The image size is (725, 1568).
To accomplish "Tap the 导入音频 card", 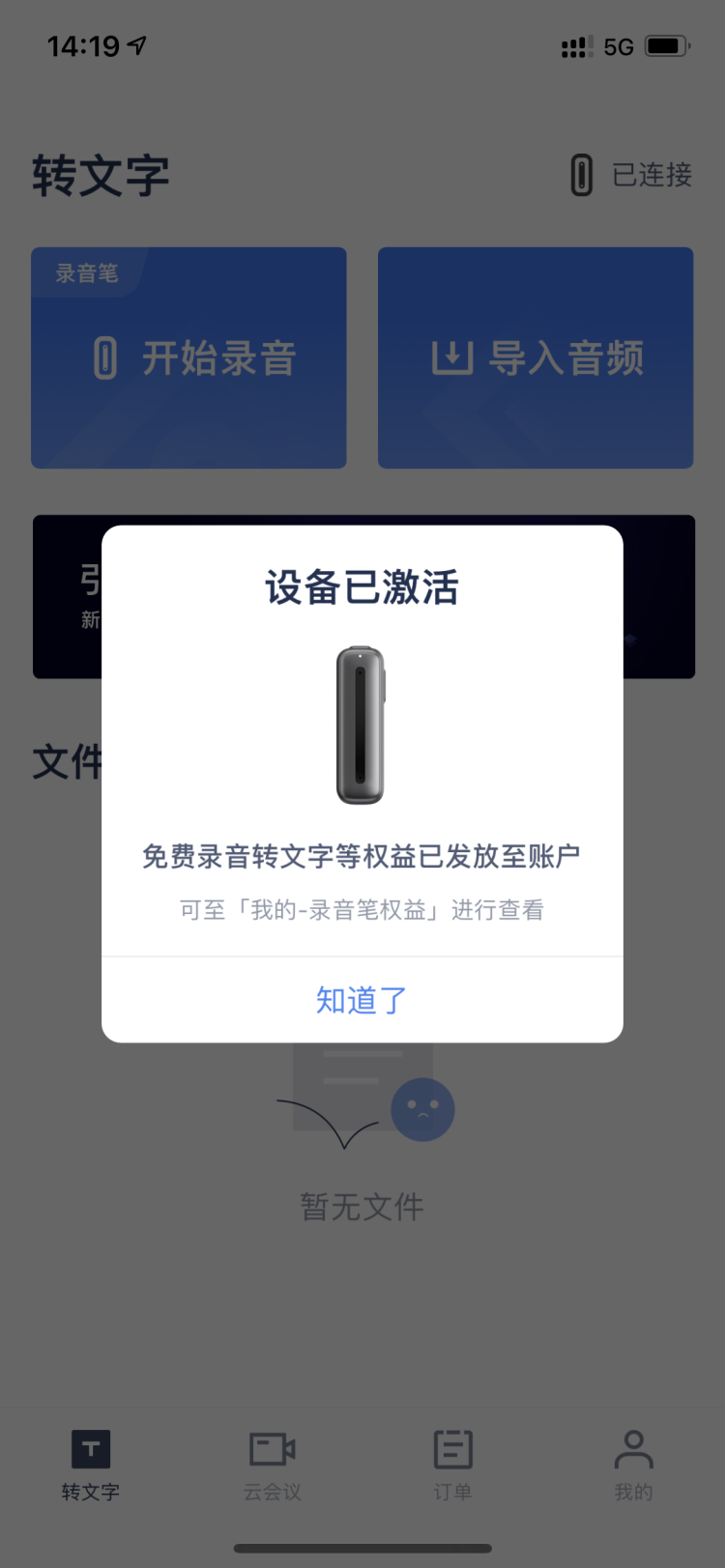I will [x=536, y=358].
